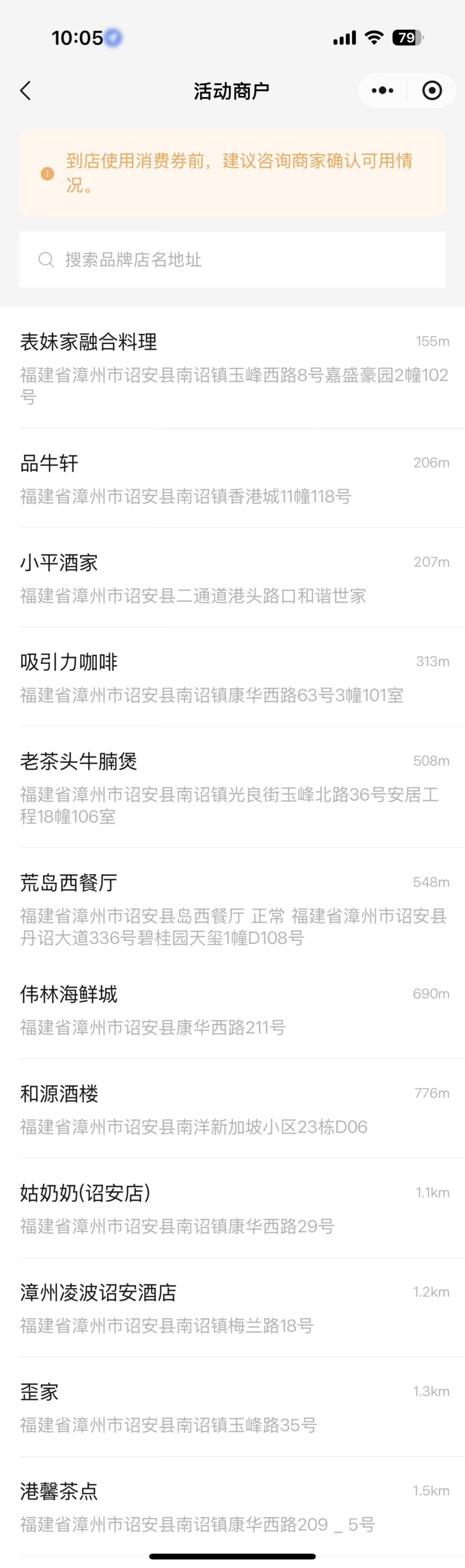
Task: Open 伟林海鲜城 merchant entry
Action: [x=232, y=1009]
